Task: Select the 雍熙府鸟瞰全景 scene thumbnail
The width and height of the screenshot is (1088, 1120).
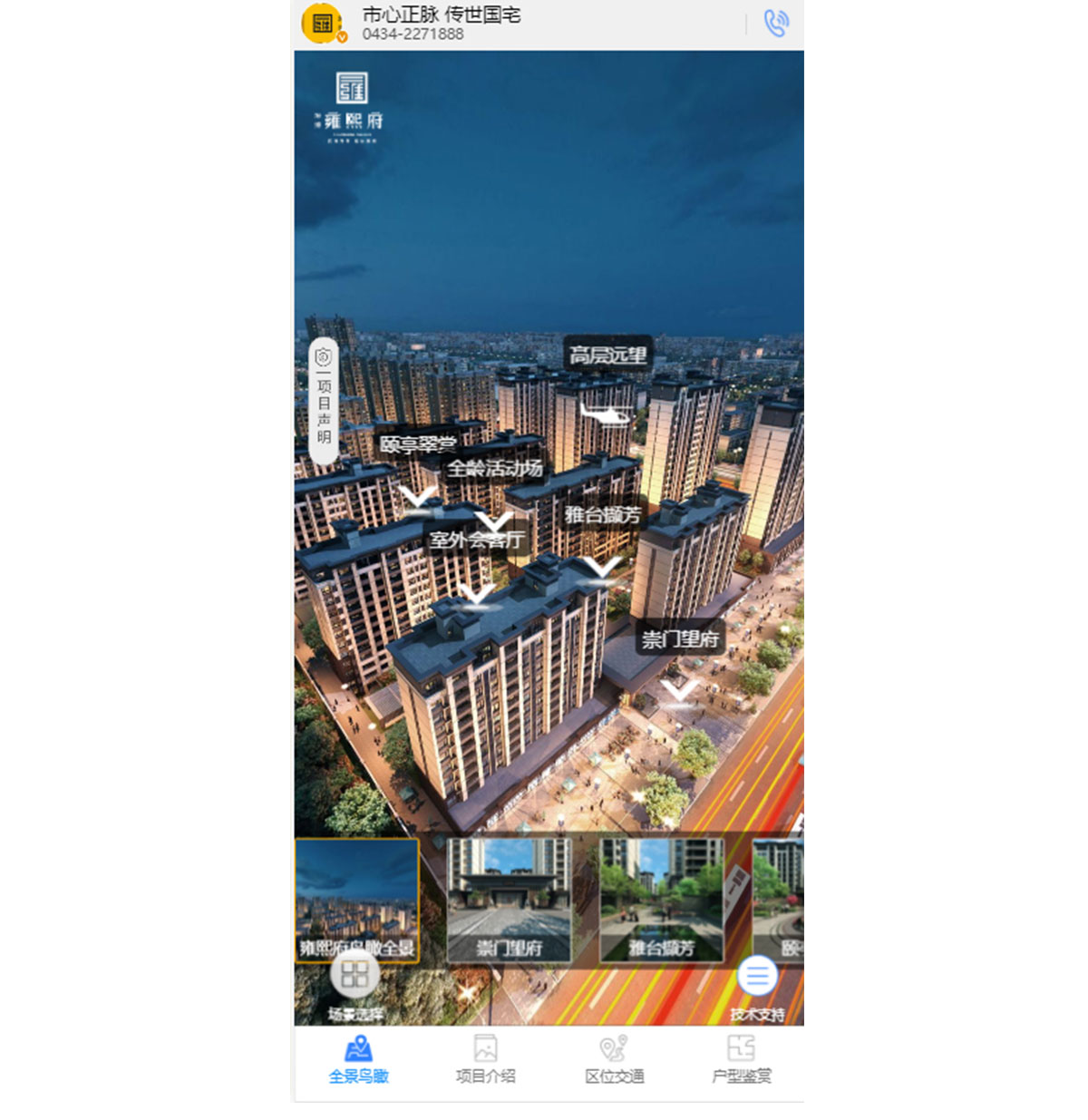Action: [357, 900]
